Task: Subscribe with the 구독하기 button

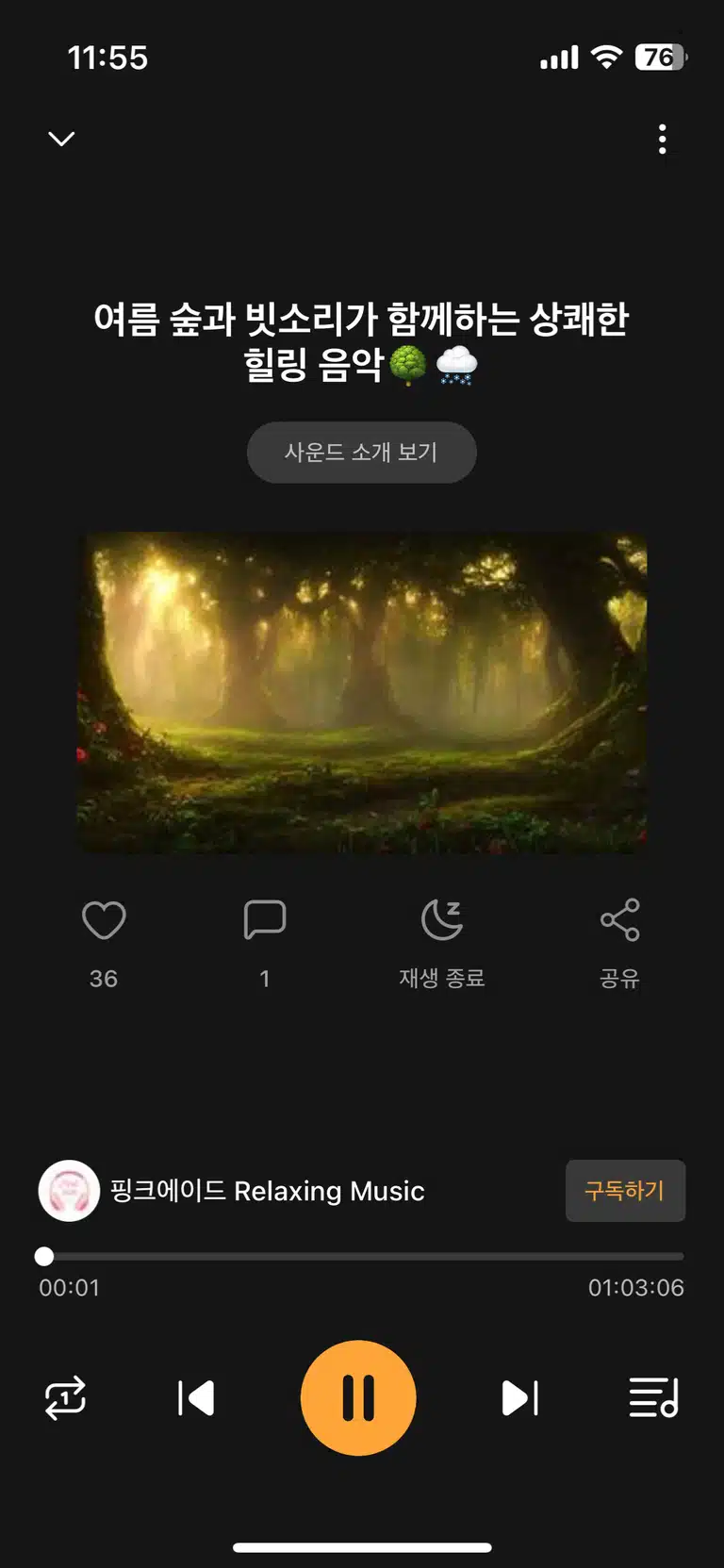Action: click(x=625, y=1191)
